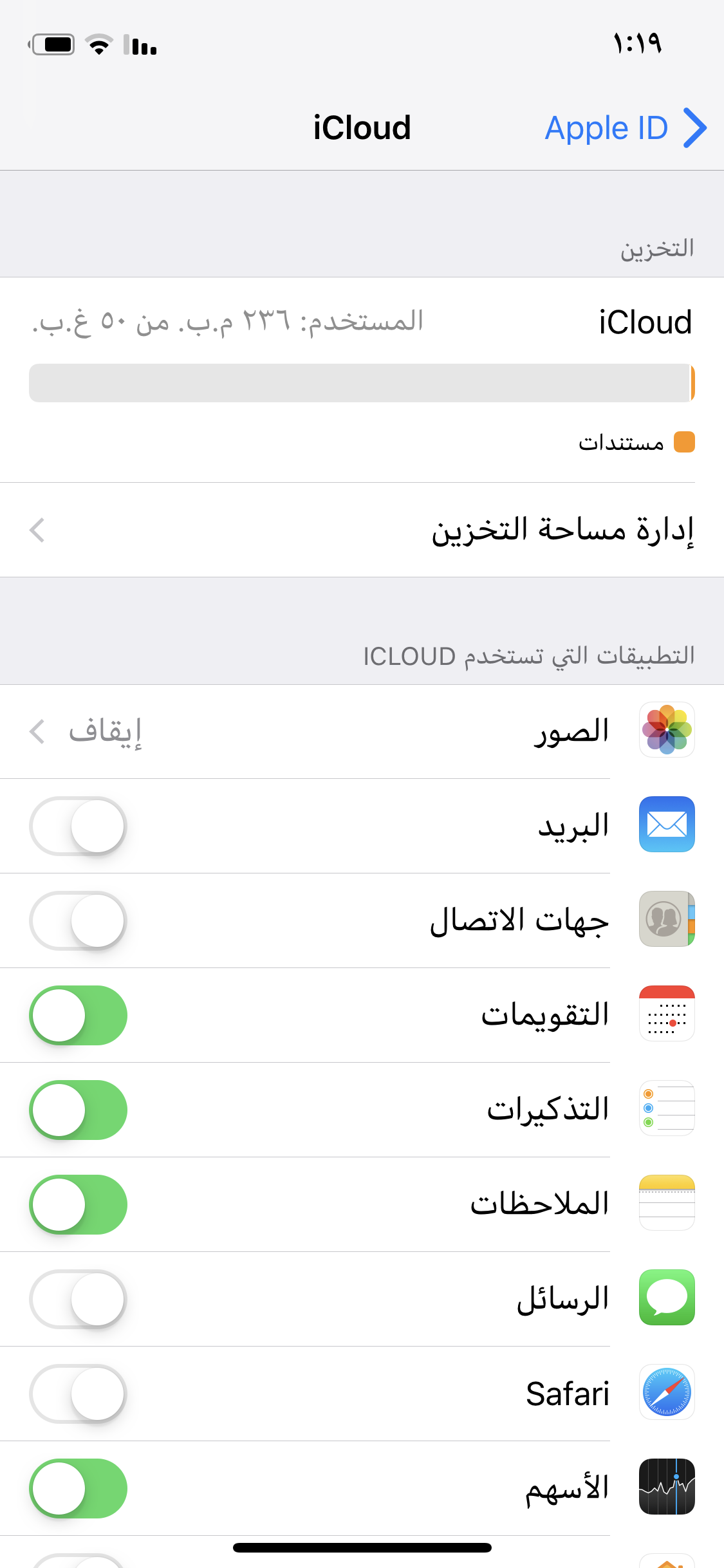Screen dimensions: 724x1568
Task: Turn on Safari iCloud sync
Action: [x=78, y=1394]
